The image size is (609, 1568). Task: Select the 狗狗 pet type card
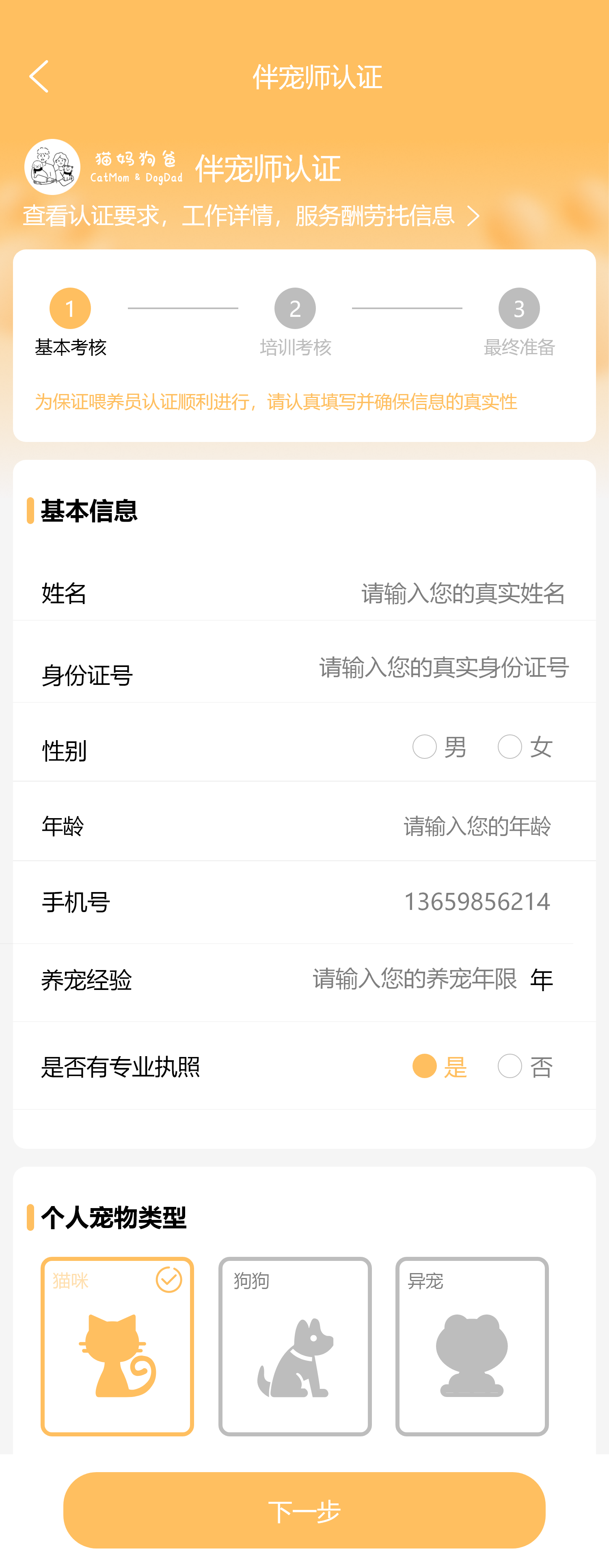click(295, 1346)
